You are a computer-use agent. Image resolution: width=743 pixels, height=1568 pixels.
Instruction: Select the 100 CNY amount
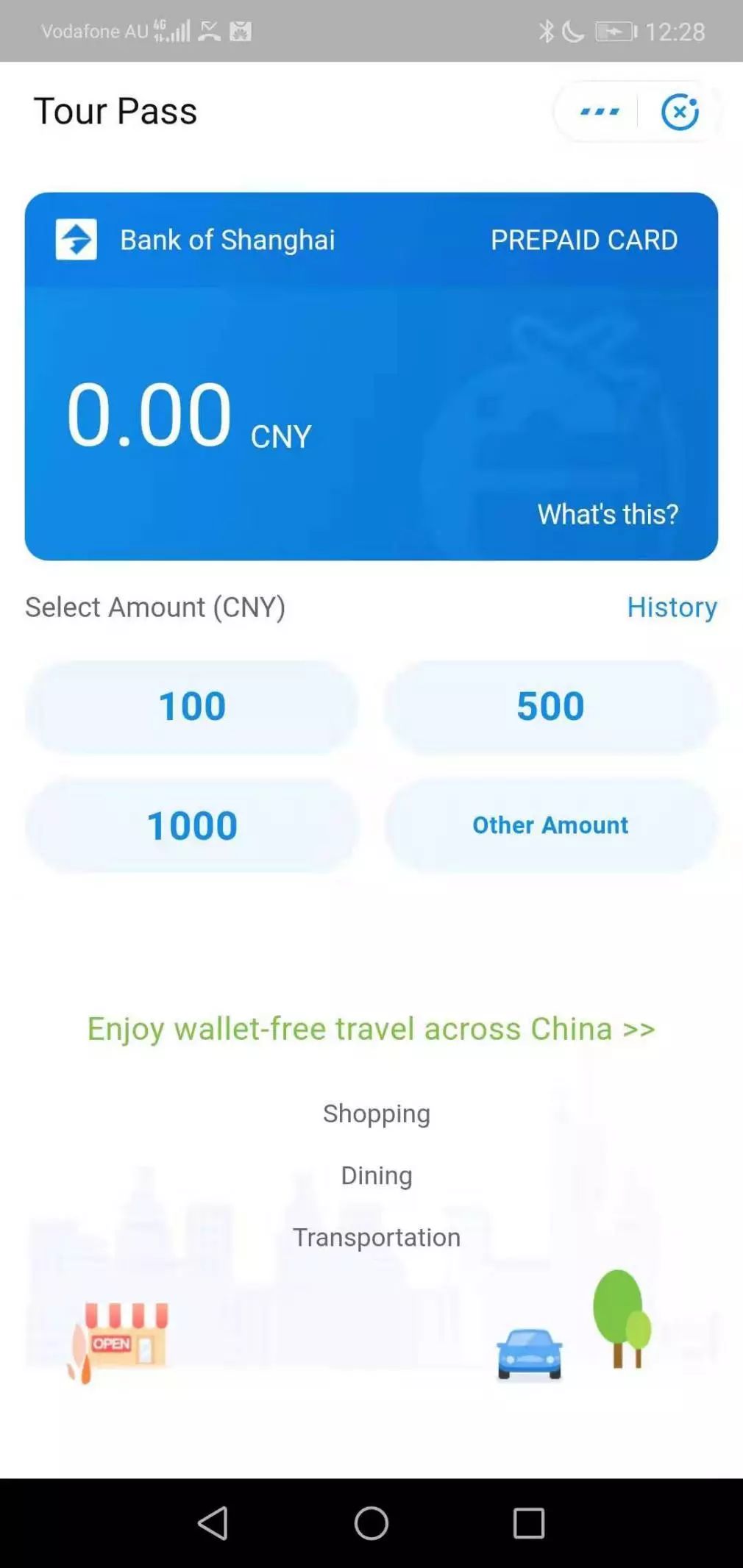(x=192, y=706)
